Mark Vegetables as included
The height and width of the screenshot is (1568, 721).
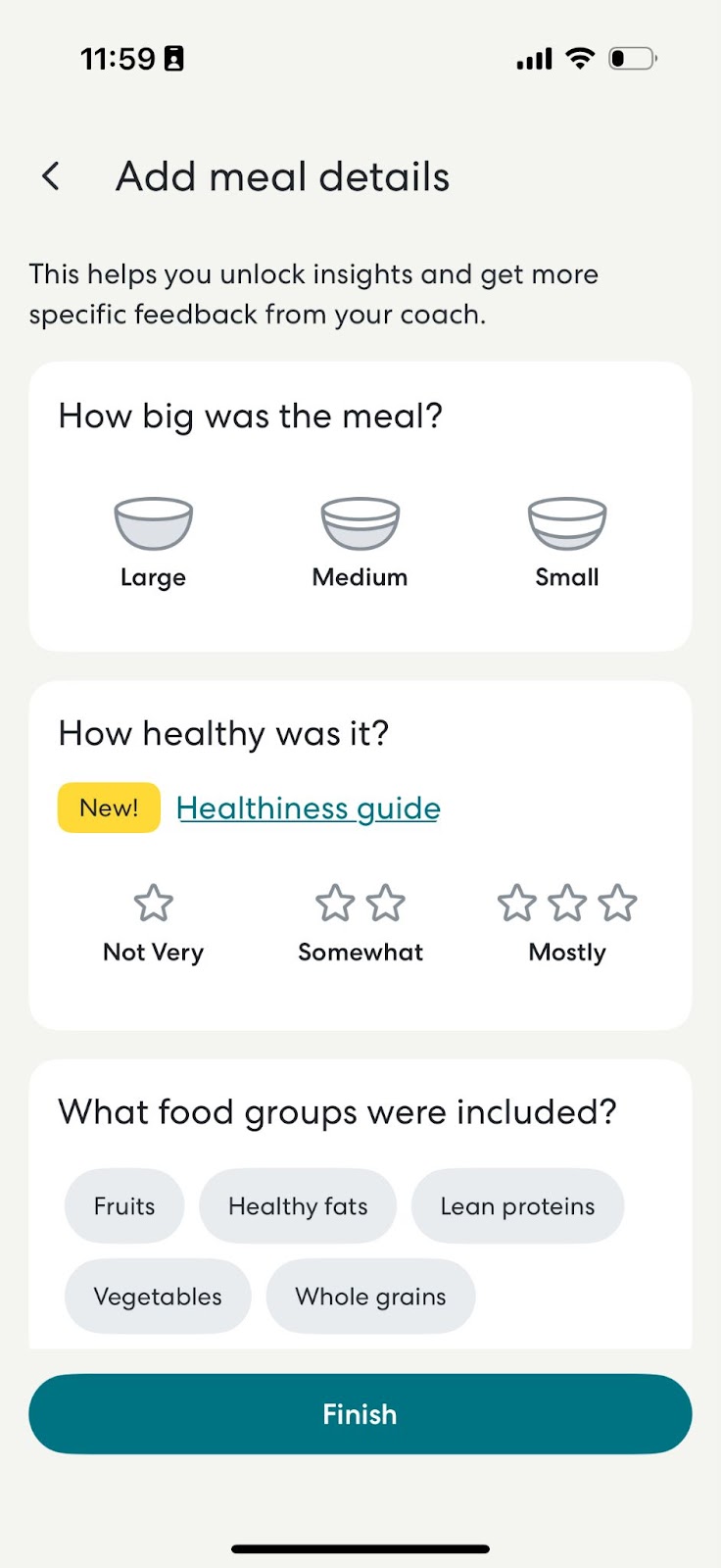[158, 1297]
